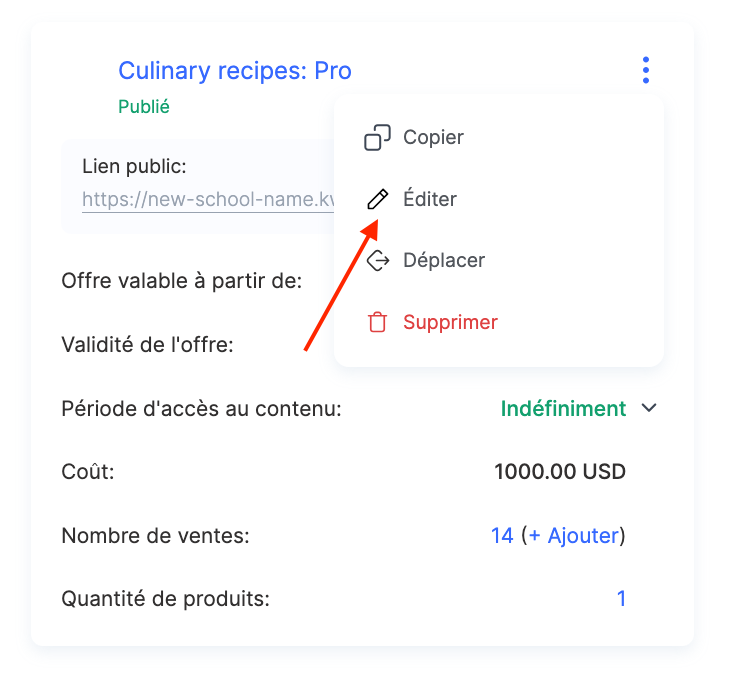Open the Culinary recipes: Pro title link

tap(235, 70)
